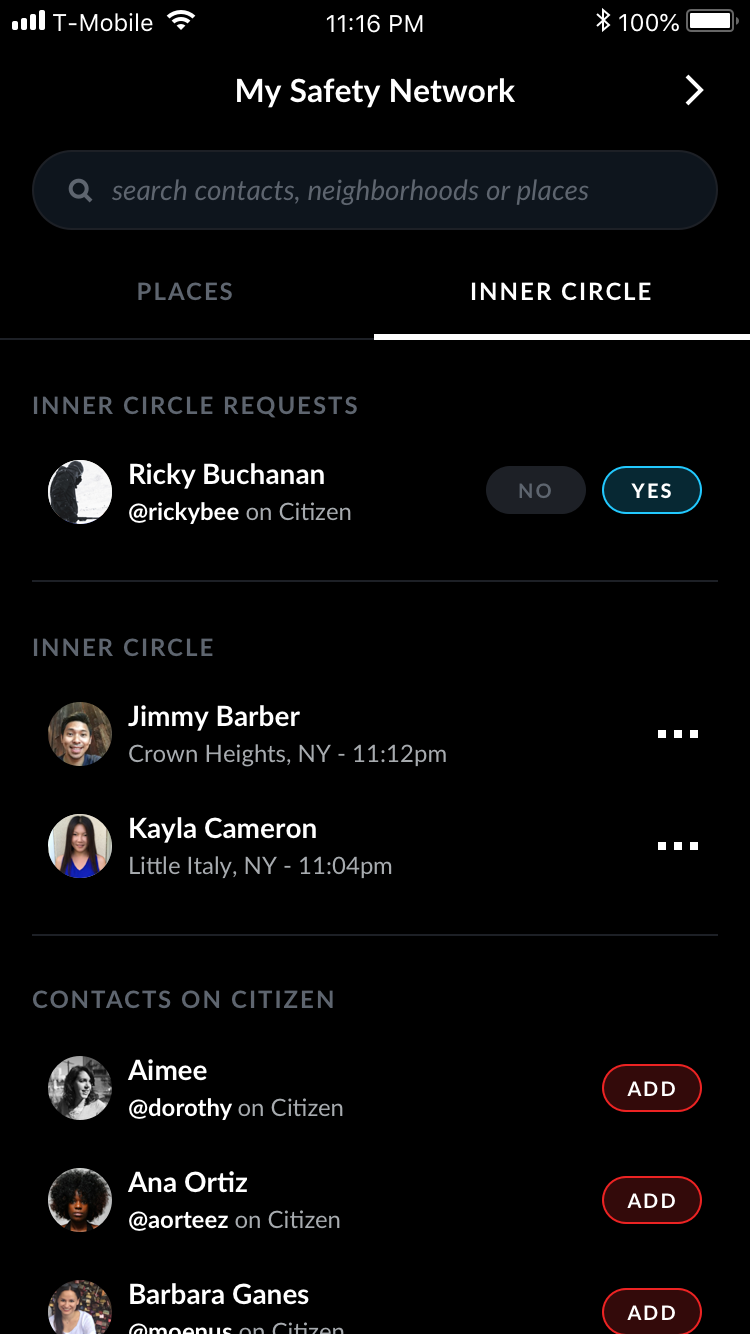Add Aimee to your inner circle
750x1334 pixels.
click(652, 1088)
